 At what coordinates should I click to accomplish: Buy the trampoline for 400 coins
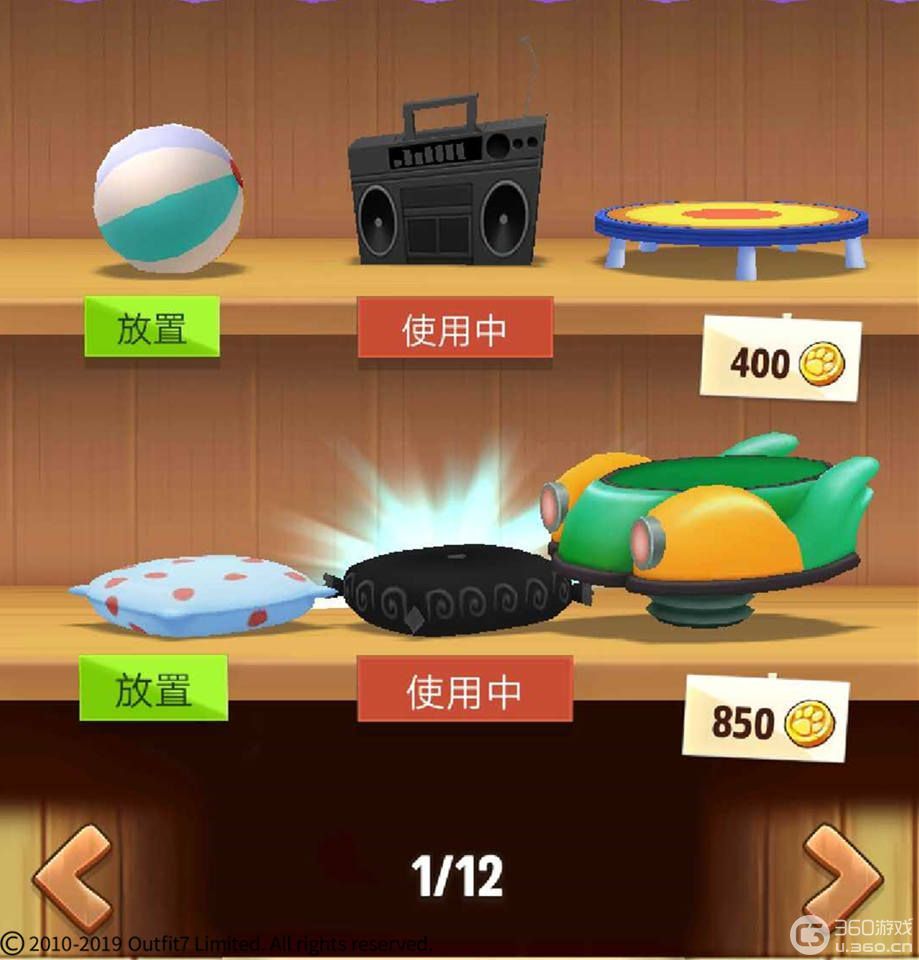click(781, 362)
